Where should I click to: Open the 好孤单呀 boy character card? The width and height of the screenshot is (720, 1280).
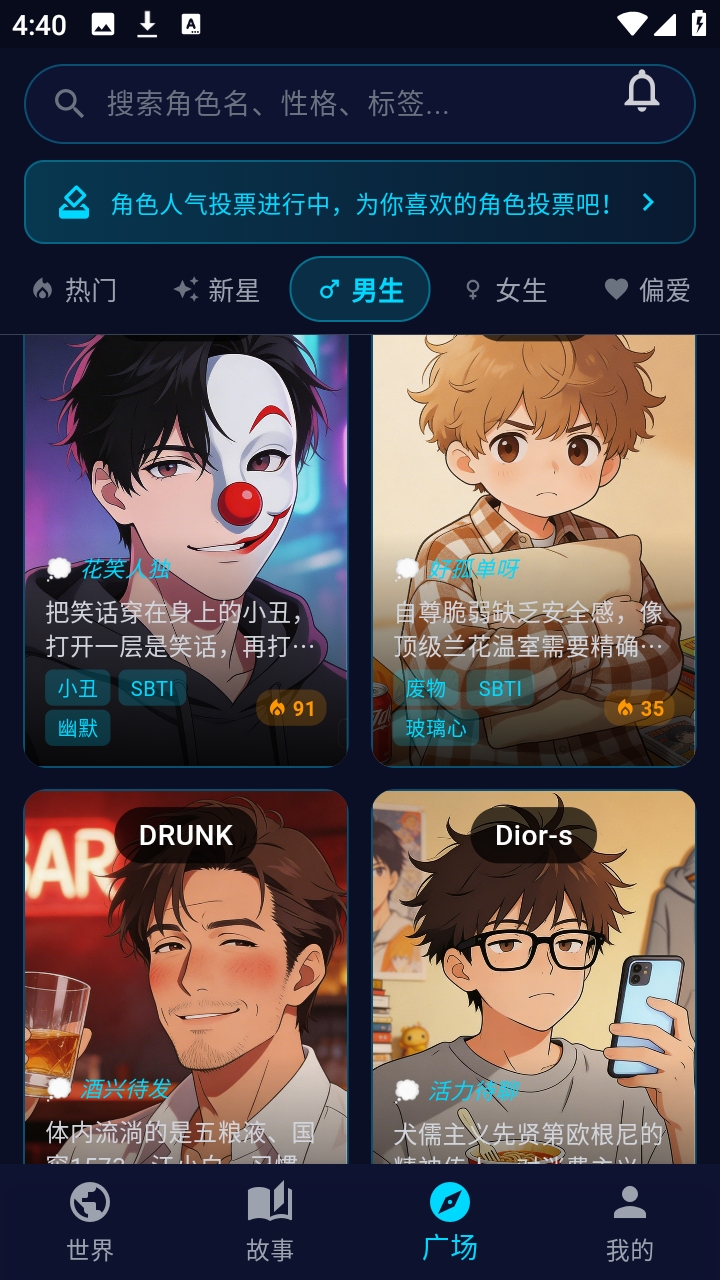[x=534, y=500]
